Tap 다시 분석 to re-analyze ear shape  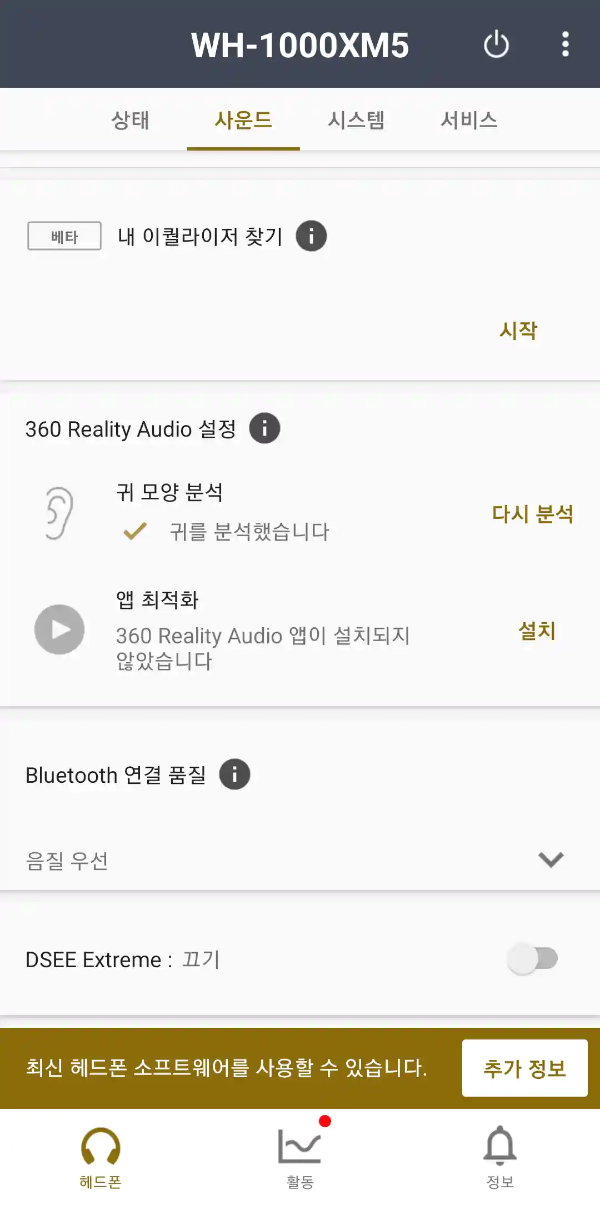click(x=533, y=514)
